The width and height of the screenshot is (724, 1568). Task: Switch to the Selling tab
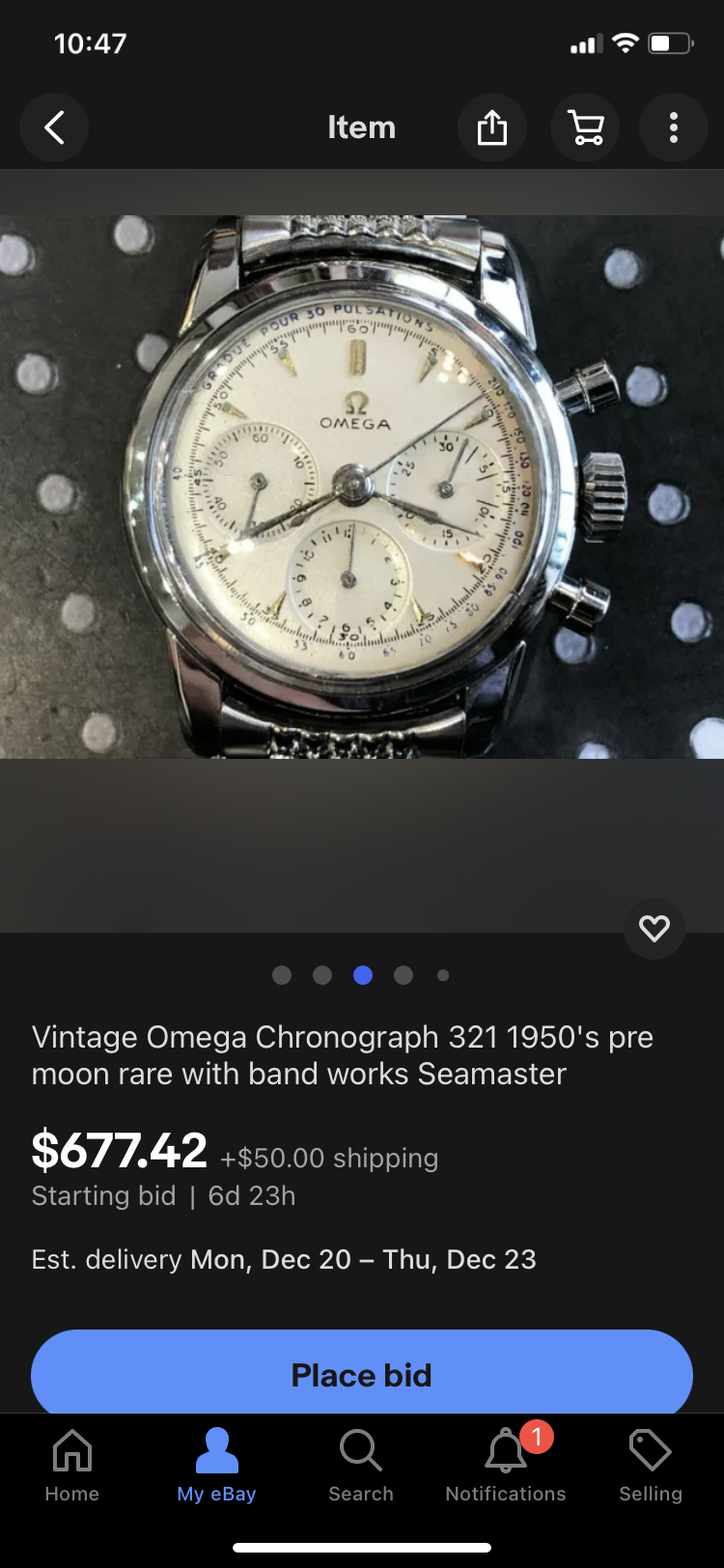[x=650, y=1465]
